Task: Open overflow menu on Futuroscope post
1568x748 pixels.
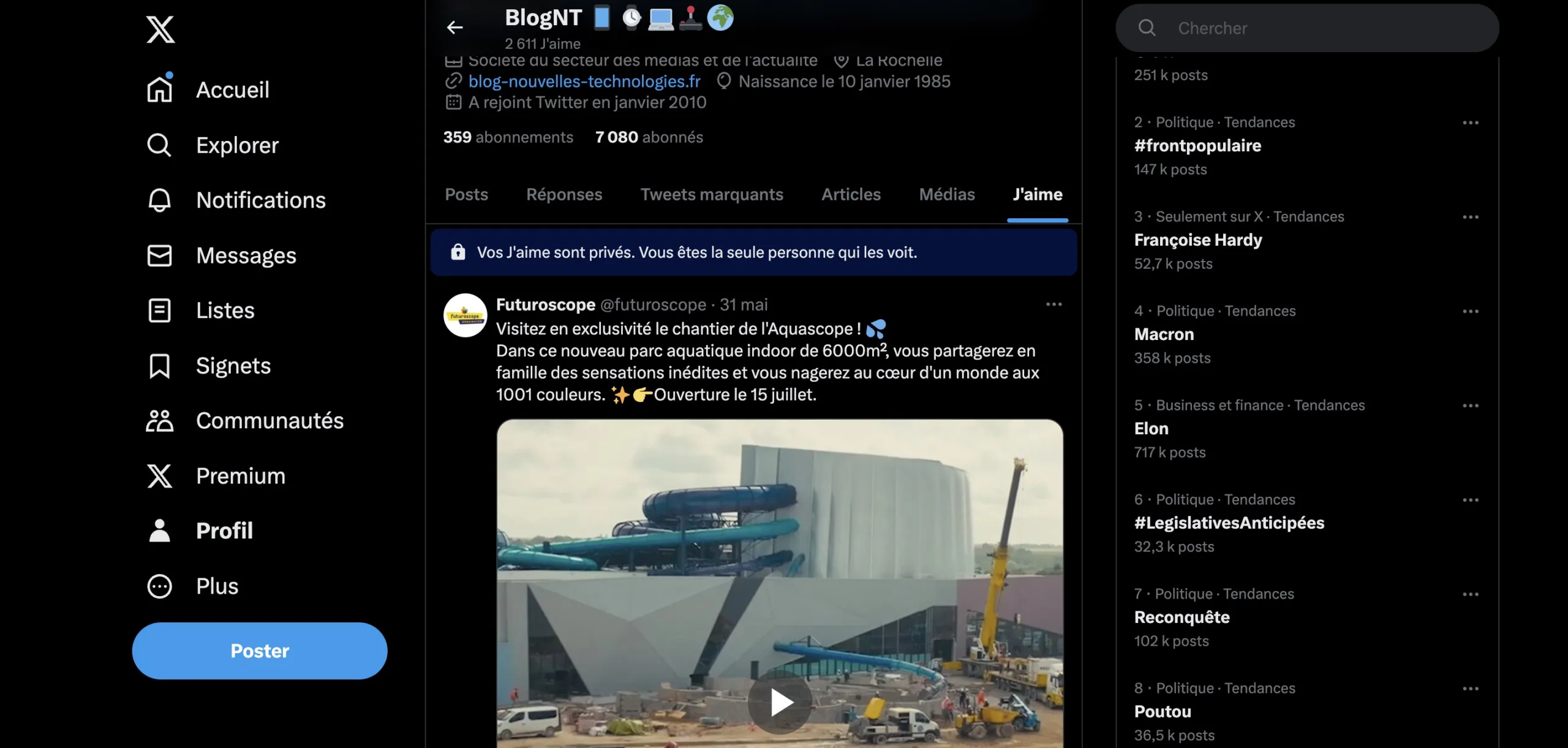Action: [1053, 304]
